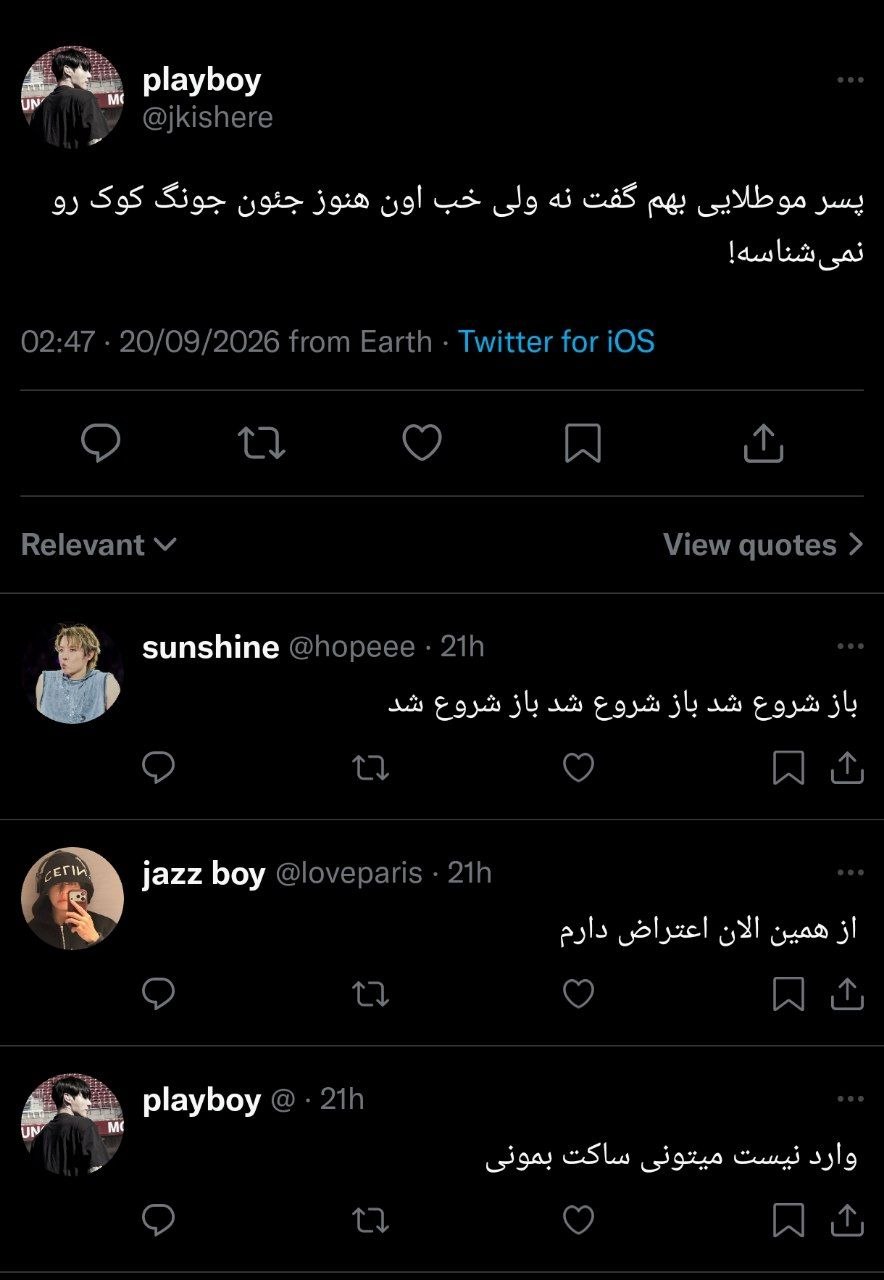
Task: Like the main tweet by @jkishere
Action: coord(422,442)
